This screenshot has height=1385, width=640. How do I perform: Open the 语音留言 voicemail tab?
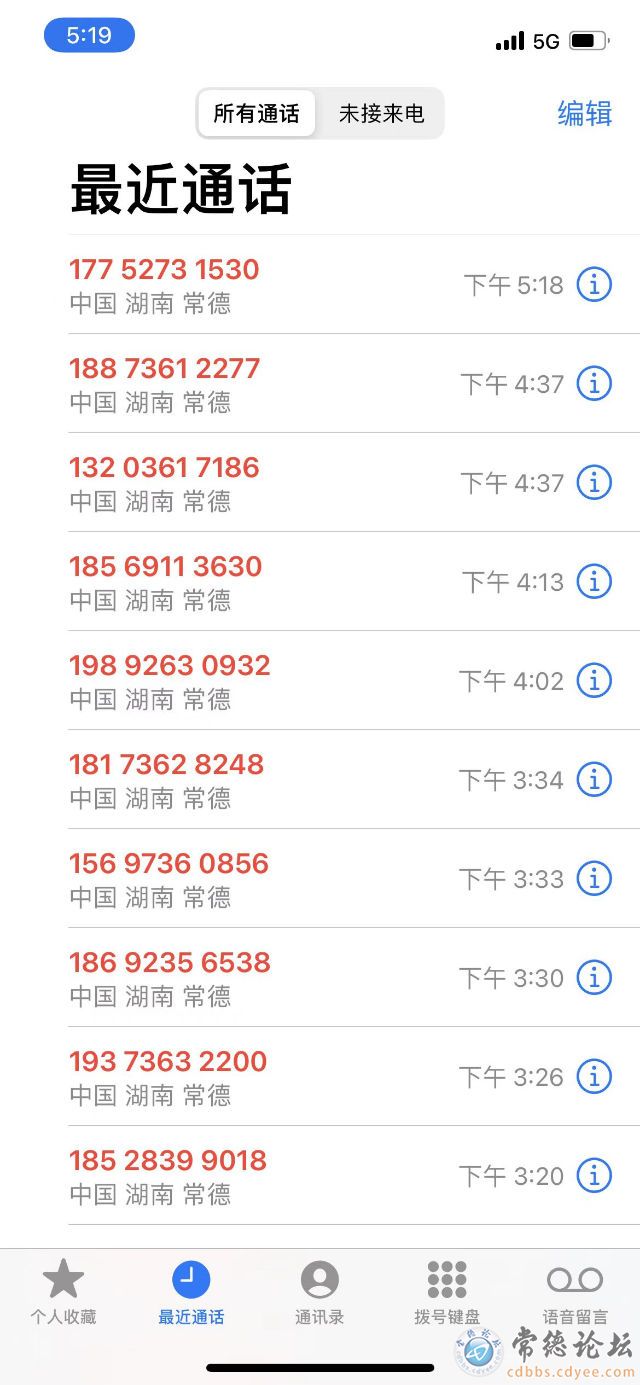pyautogui.click(x=575, y=1292)
